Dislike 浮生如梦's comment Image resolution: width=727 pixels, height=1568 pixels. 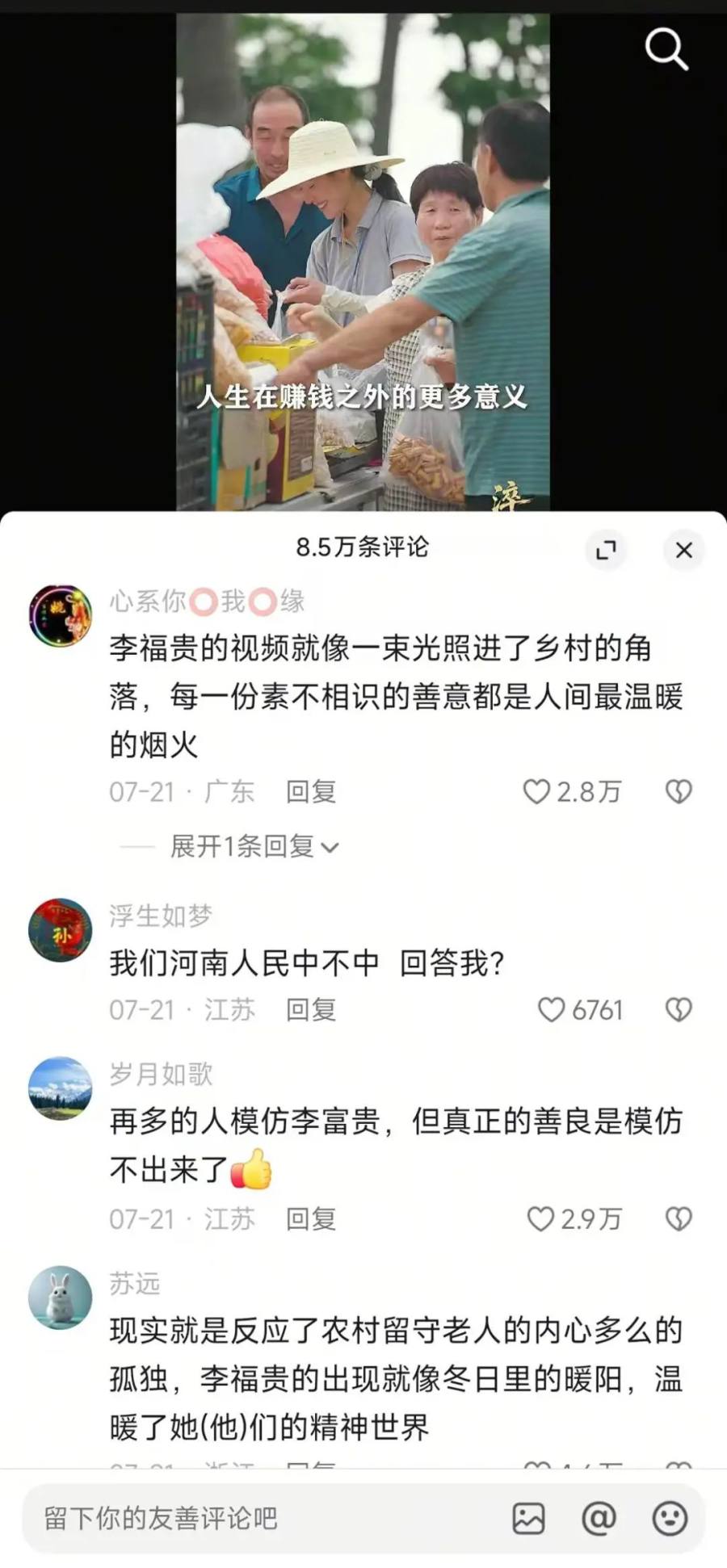pos(679,1009)
